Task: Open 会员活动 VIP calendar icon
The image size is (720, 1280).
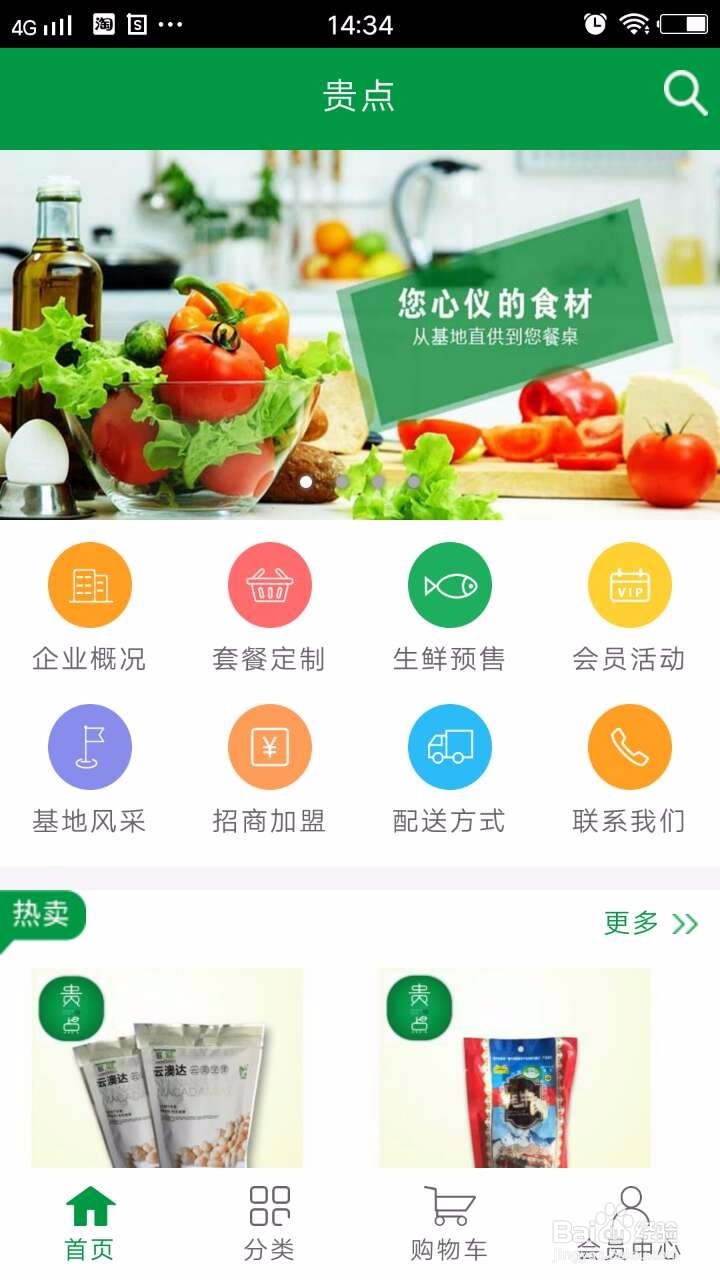Action: [x=629, y=585]
